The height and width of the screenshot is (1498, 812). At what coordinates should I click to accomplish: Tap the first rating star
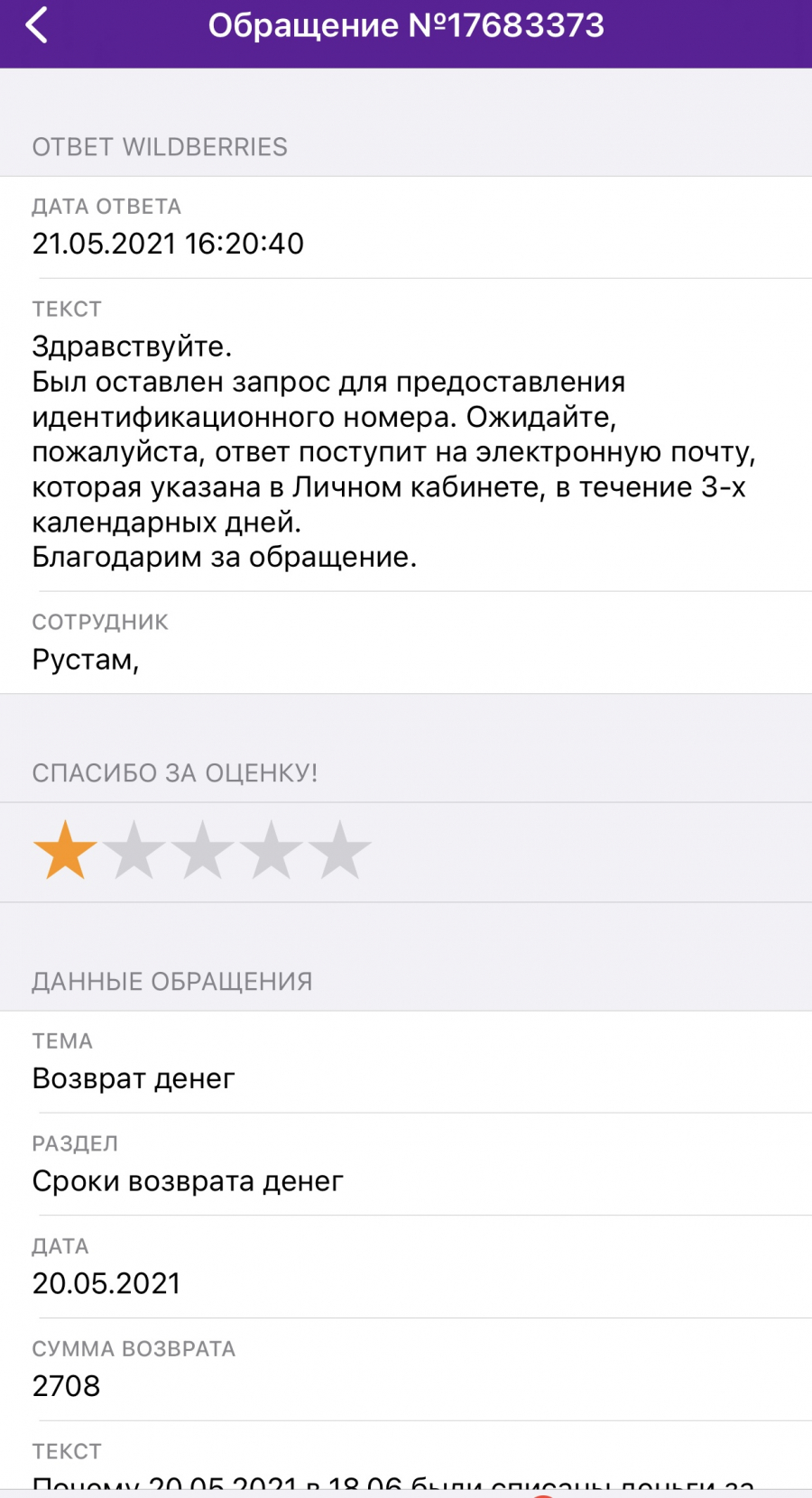tap(65, 850)
